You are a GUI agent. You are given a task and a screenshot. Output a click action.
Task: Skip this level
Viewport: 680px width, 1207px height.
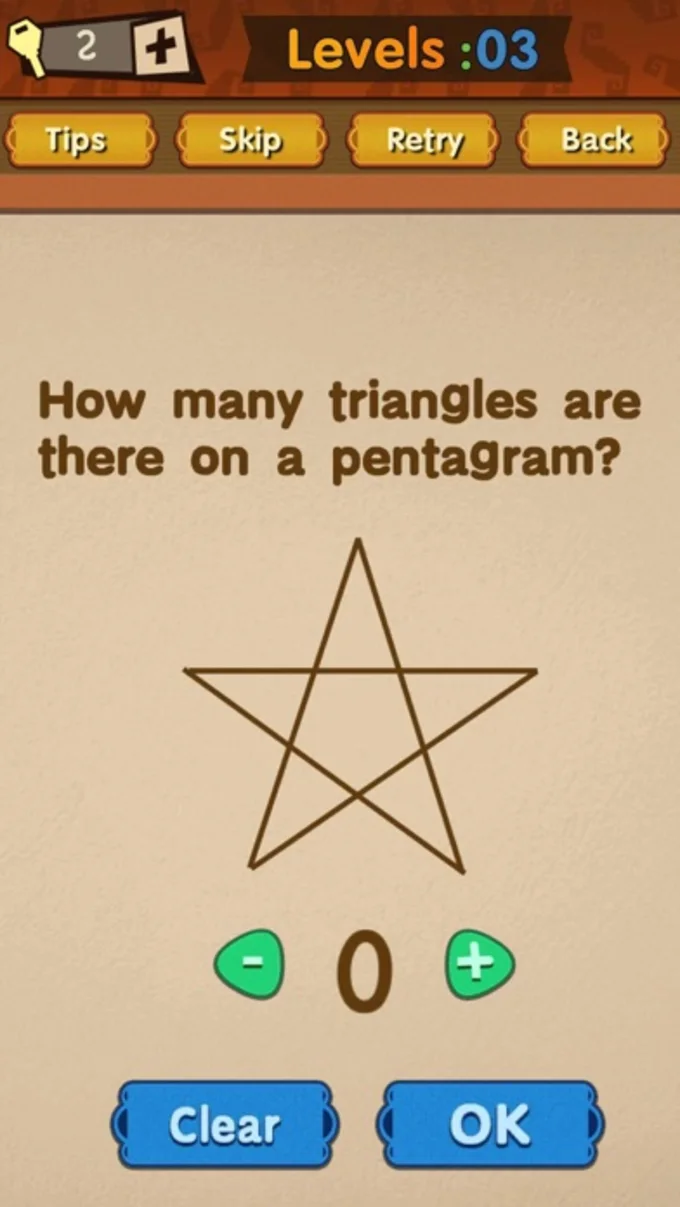coord(250,140)
